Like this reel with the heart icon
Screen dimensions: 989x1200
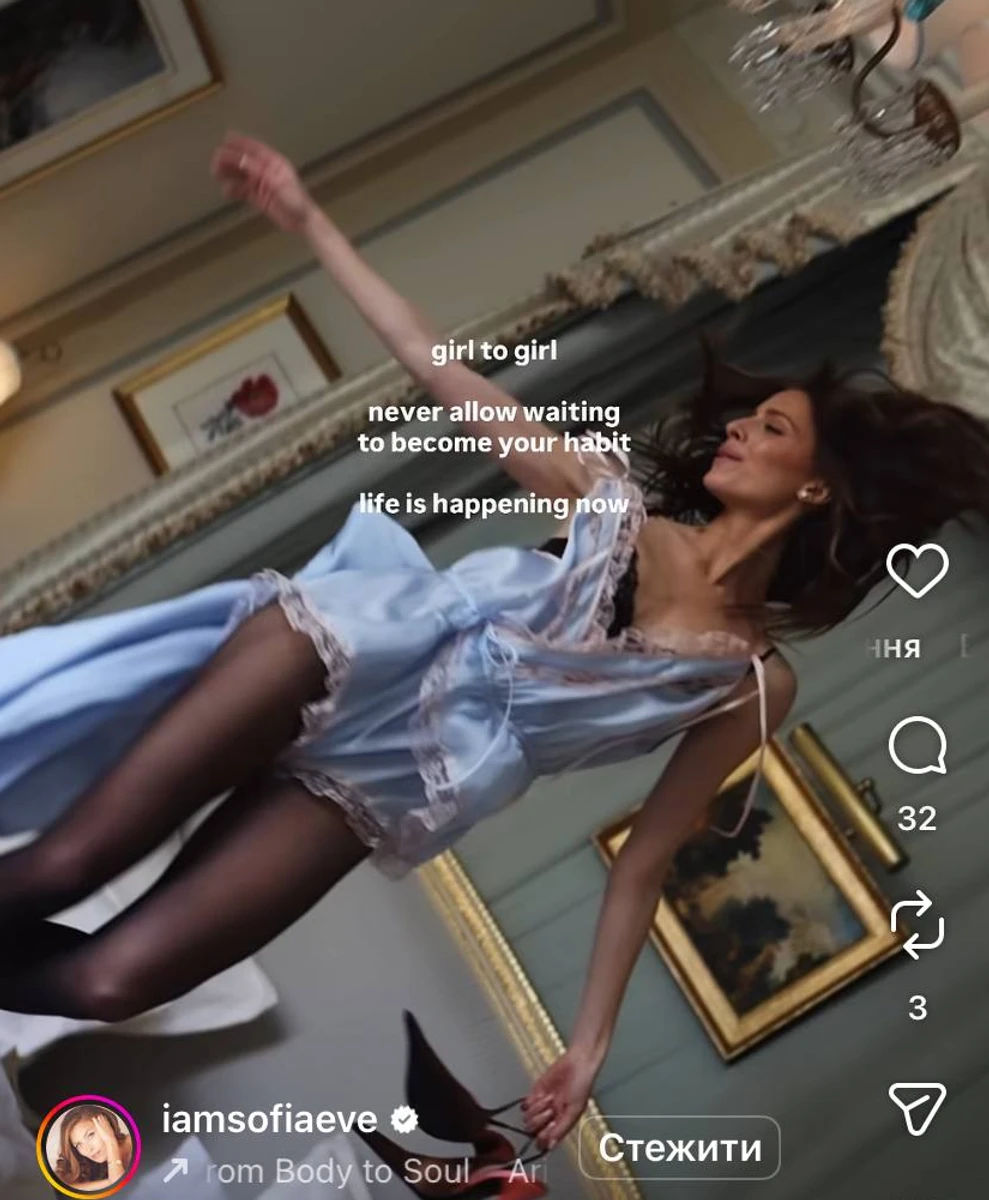pos(917,571)
